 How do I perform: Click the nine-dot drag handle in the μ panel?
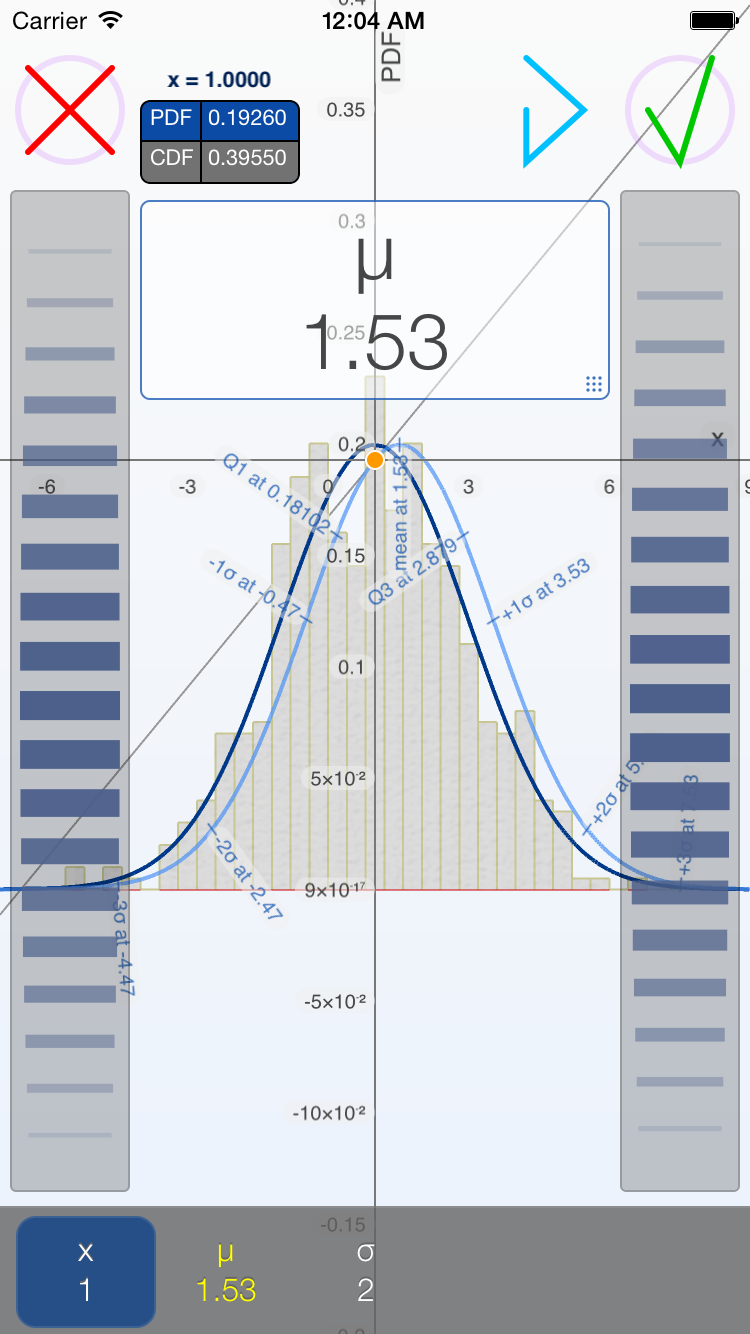pyautogui.click(x=592, y=383)
